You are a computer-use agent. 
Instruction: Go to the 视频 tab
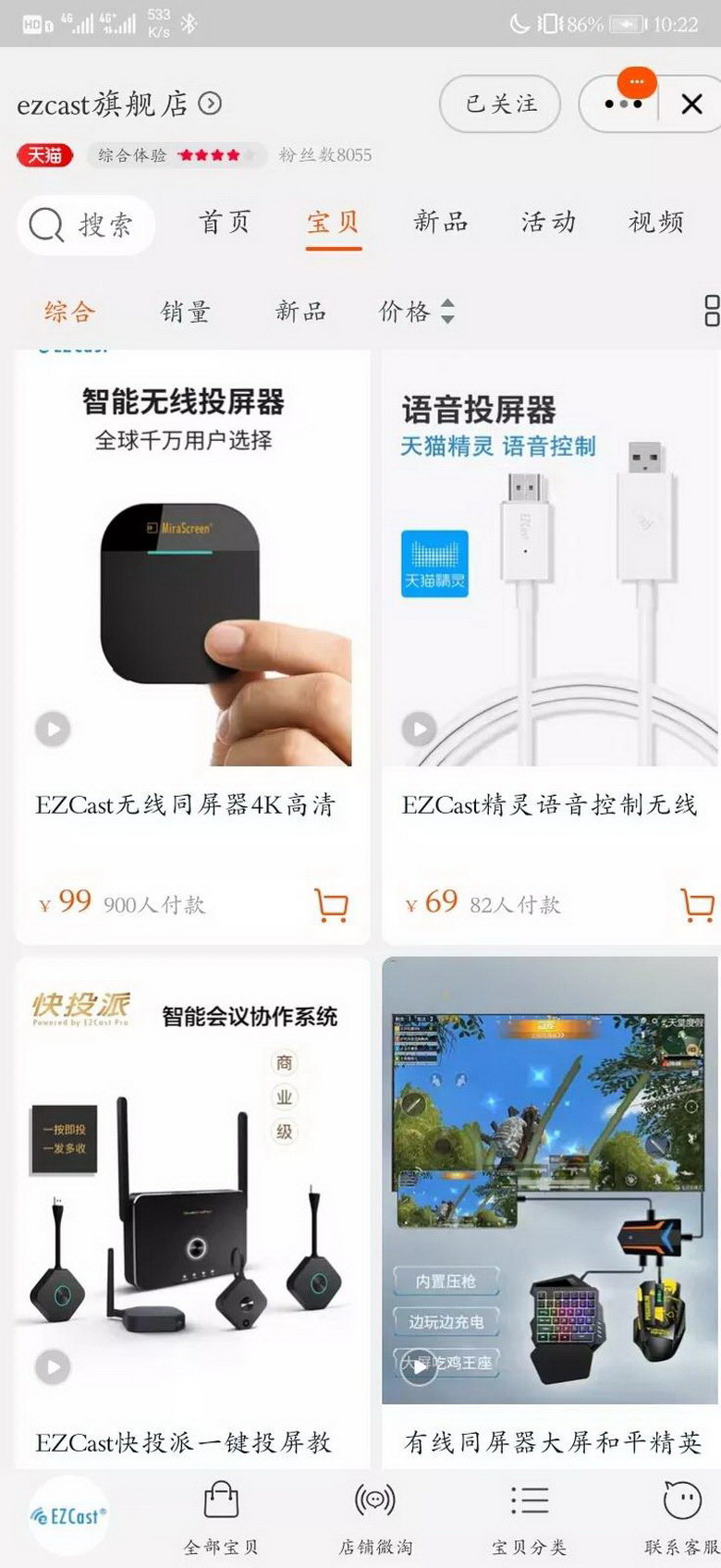pyautogui.click(x=655, y=223)
